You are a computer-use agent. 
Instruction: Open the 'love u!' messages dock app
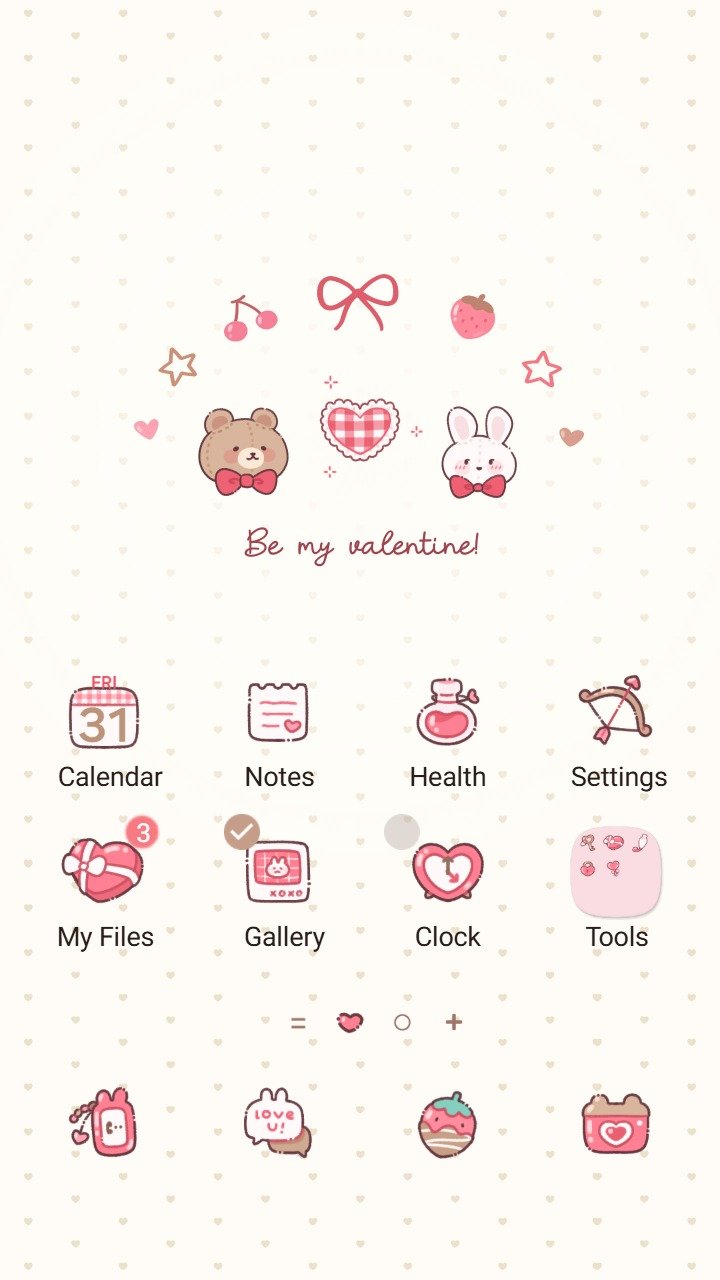pos(277,1124)
